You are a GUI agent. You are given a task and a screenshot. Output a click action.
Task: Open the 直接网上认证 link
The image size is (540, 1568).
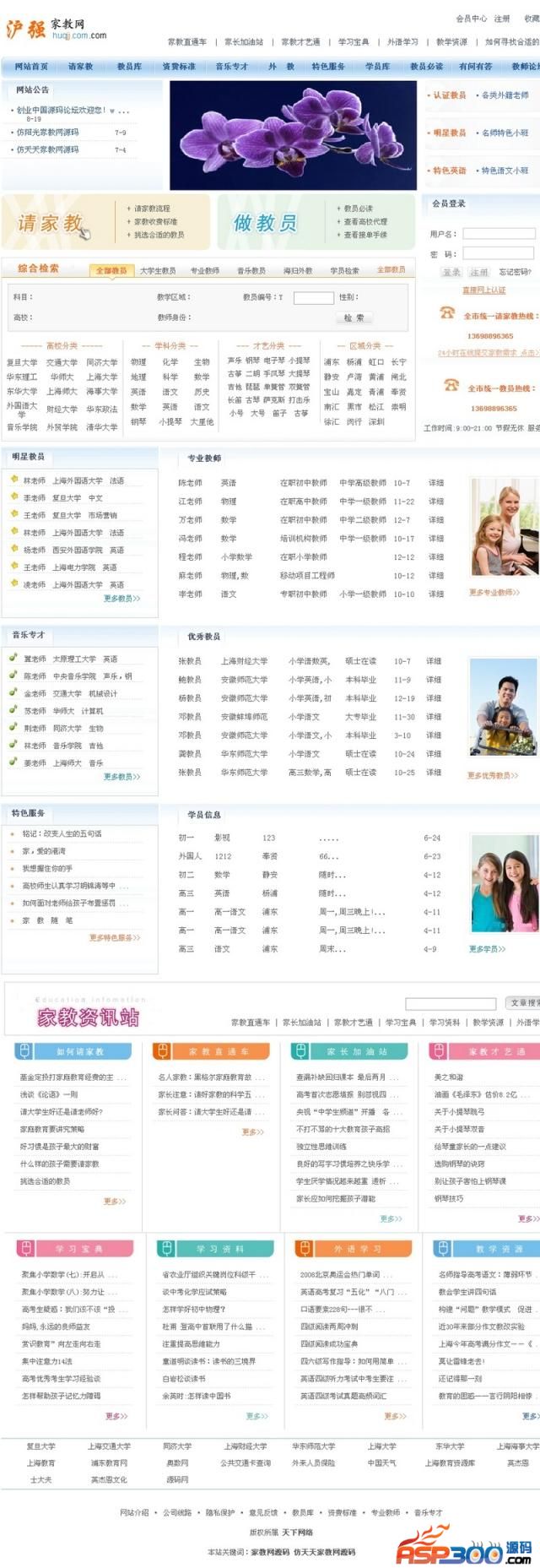(x=483, y=290)
